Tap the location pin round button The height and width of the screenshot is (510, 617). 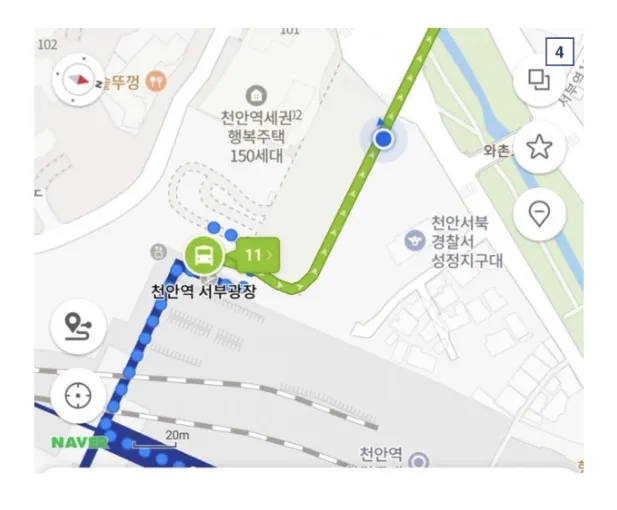540,214
